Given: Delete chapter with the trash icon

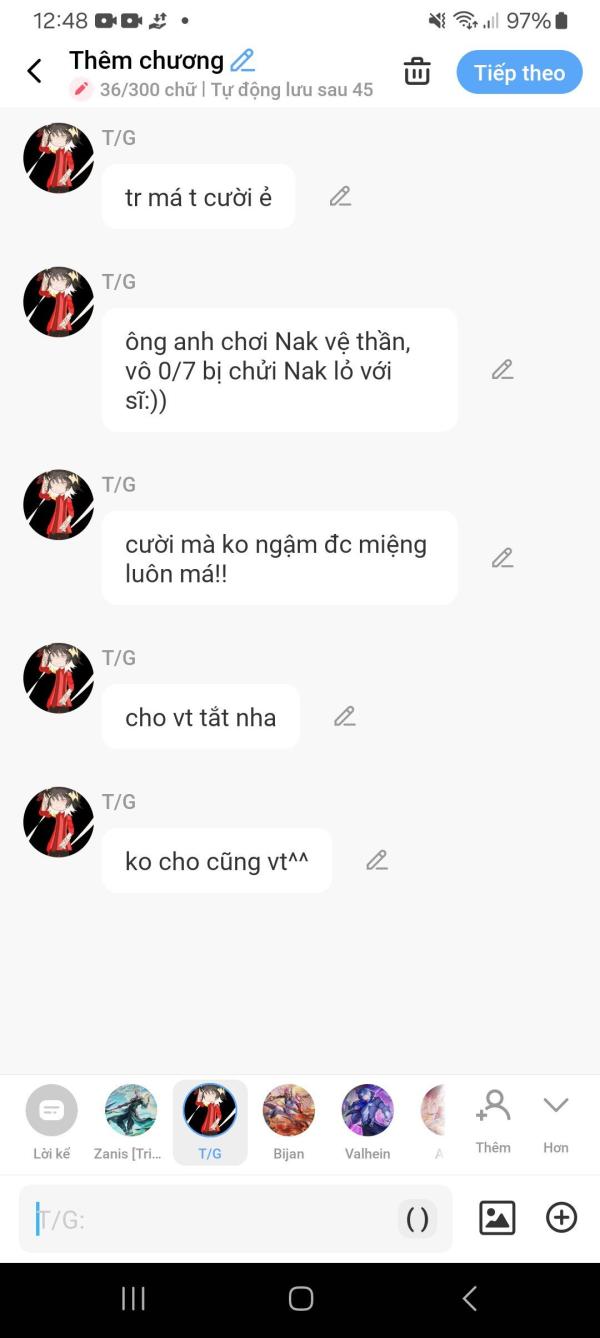Looking at the screenshot, I should point(417,72).
